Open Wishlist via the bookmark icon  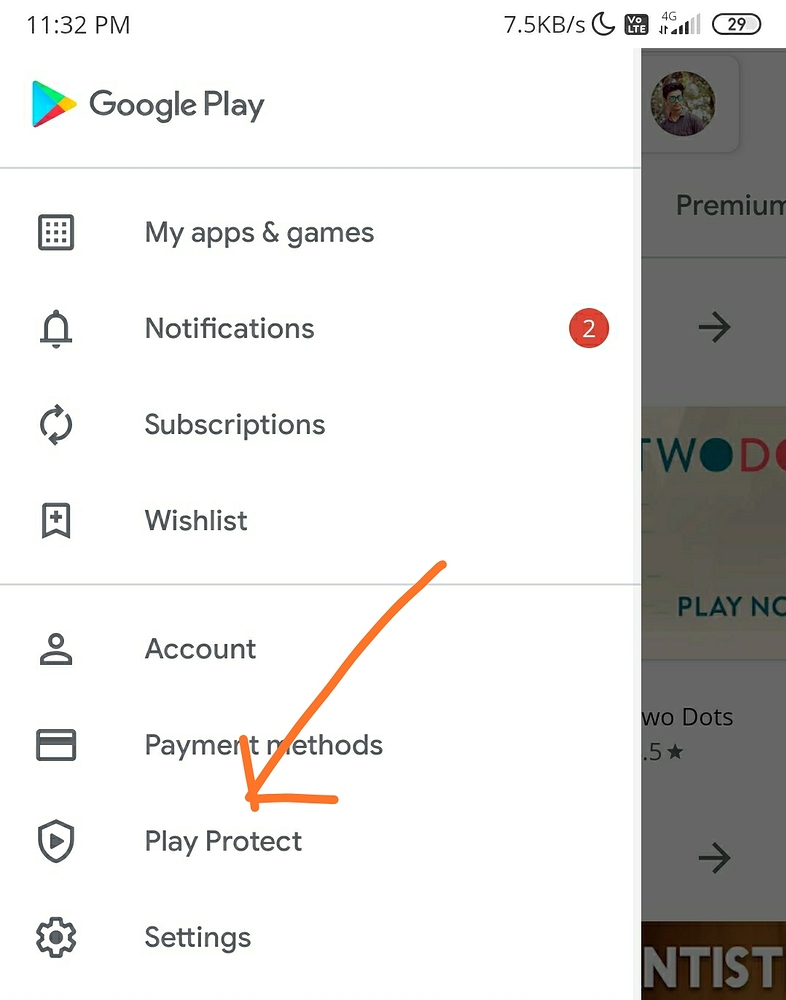(x=56, y=520)
